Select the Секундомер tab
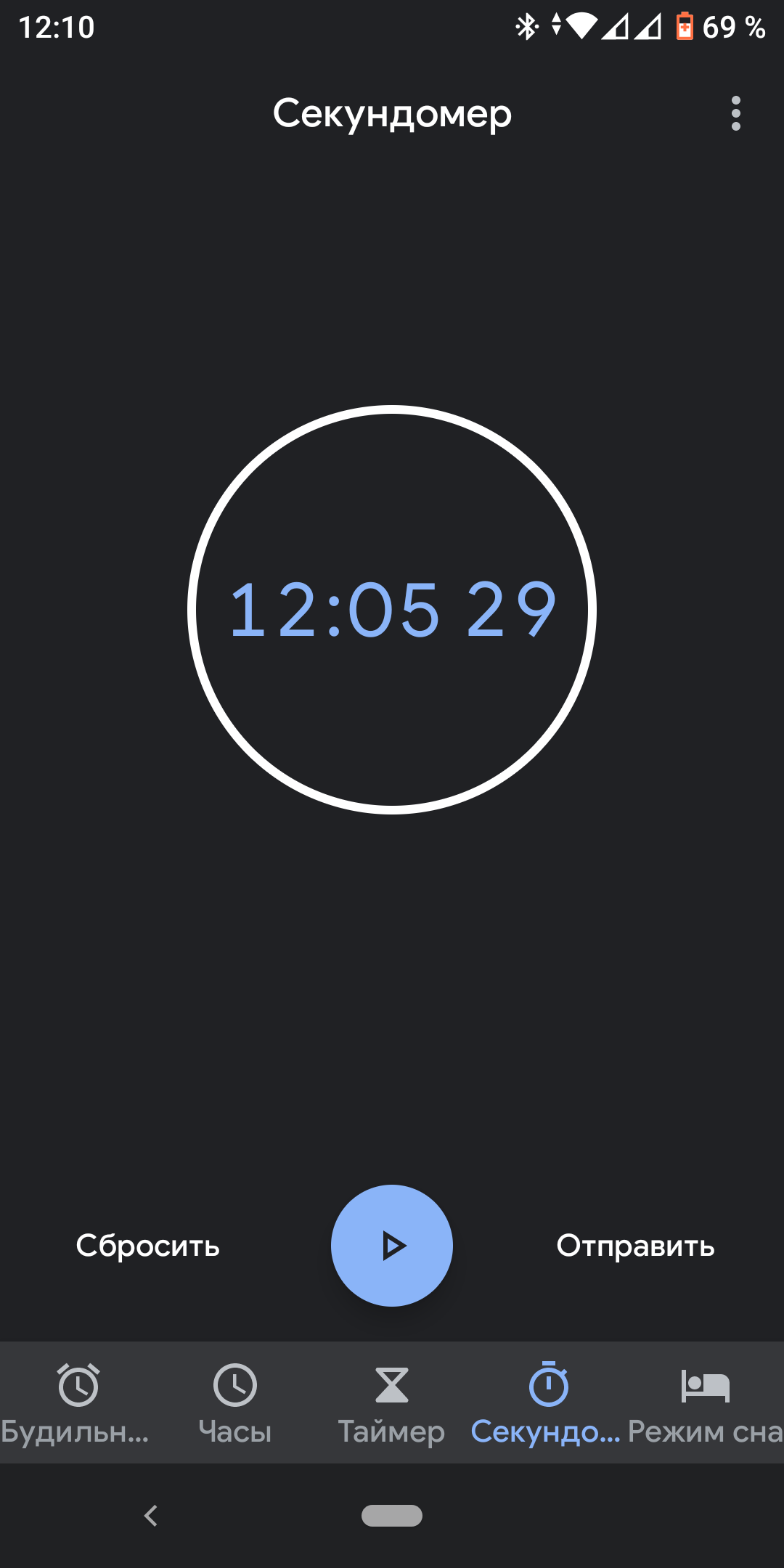Image resolution: width=784 pixels, height=1568 pixels. [x=549, y=1402]
